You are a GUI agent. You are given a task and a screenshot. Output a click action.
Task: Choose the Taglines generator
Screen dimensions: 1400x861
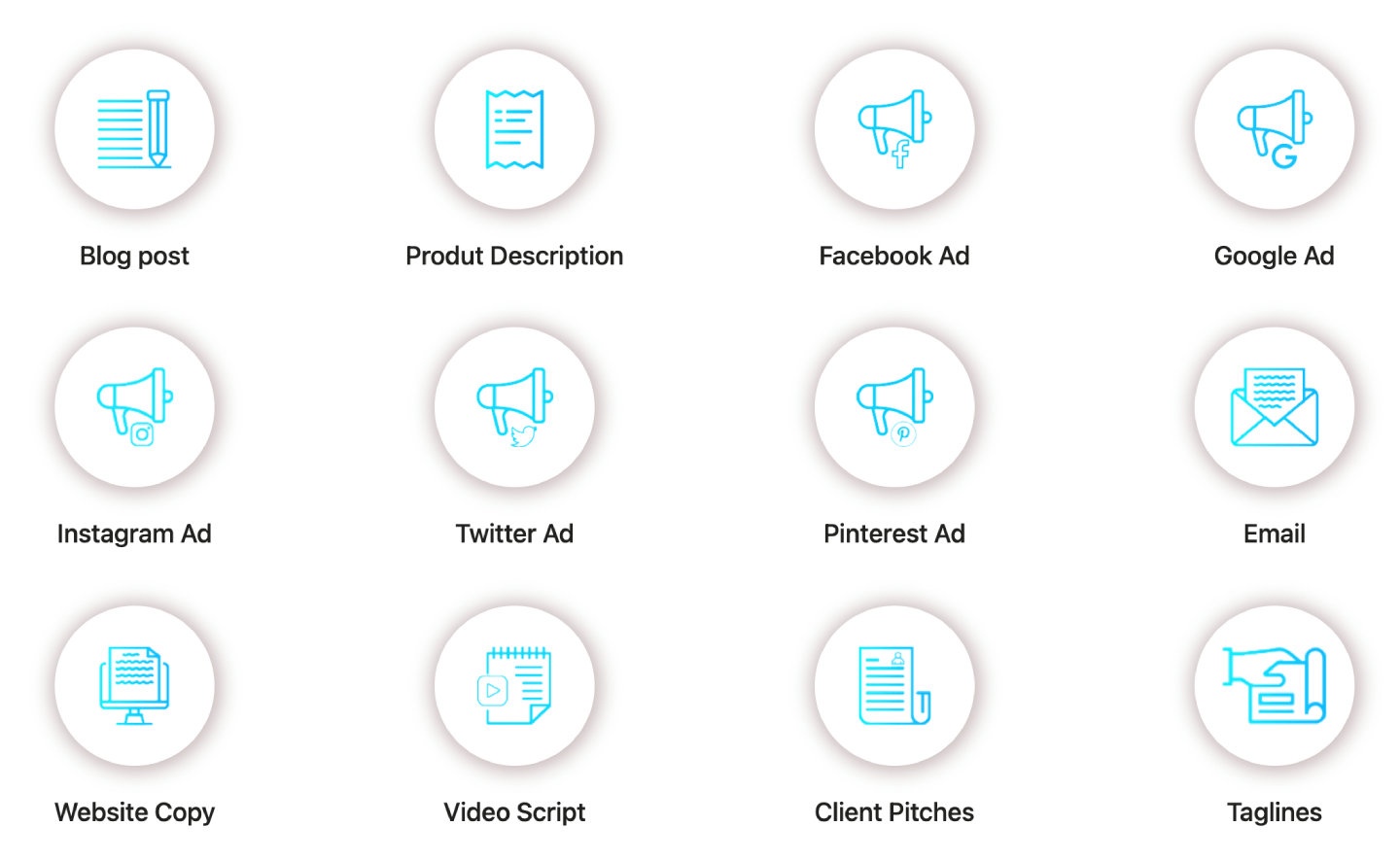coord(1274,686)
